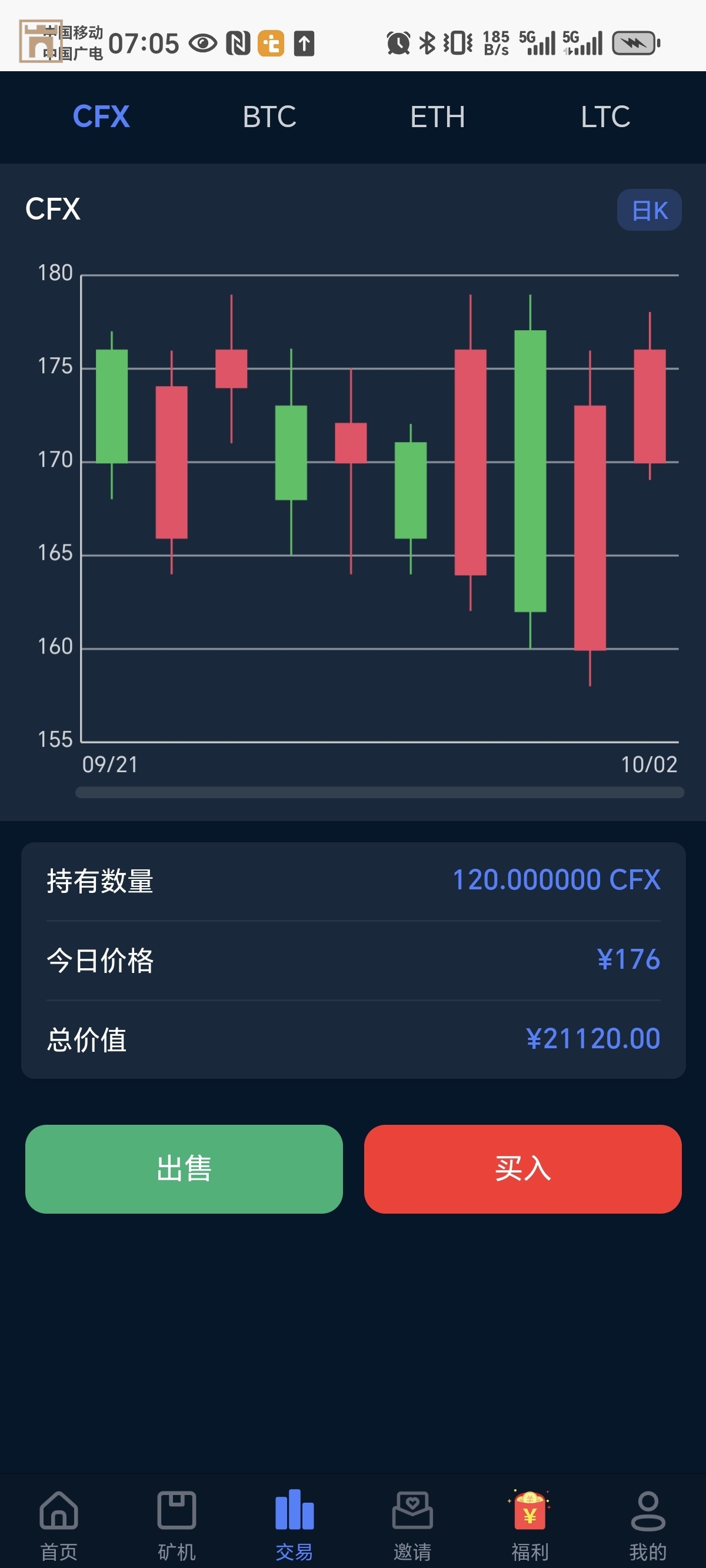
Task: Tap the chart scrollbar below the dates
Action: pyautogui.click(x=380, y=792)
